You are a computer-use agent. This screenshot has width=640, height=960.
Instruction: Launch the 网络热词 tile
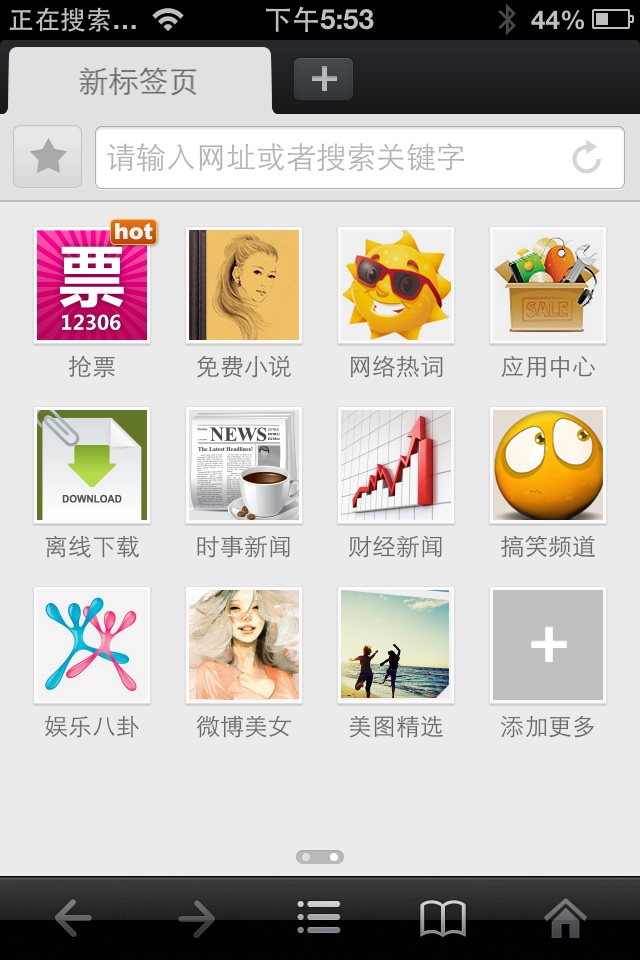click(x=396, y=286)
